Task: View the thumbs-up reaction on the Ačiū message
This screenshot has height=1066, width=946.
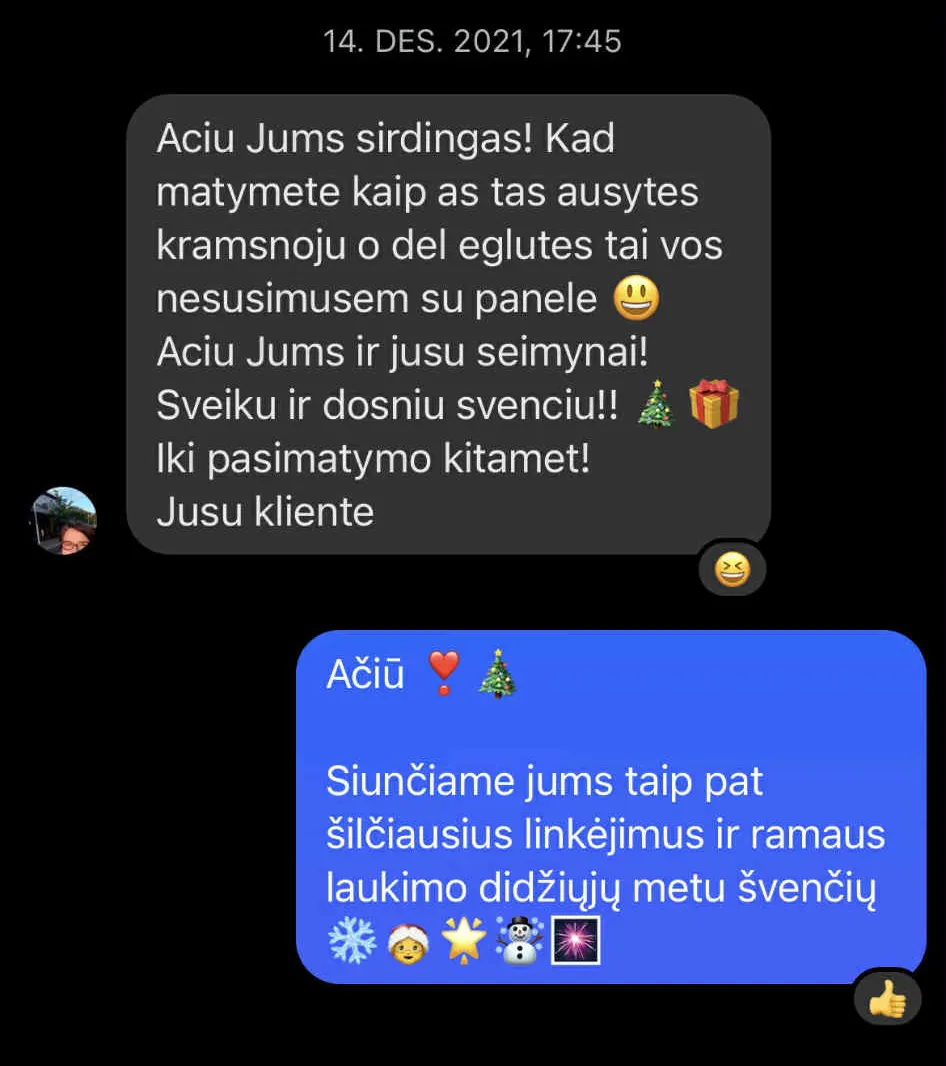Action: pos(887,998)
